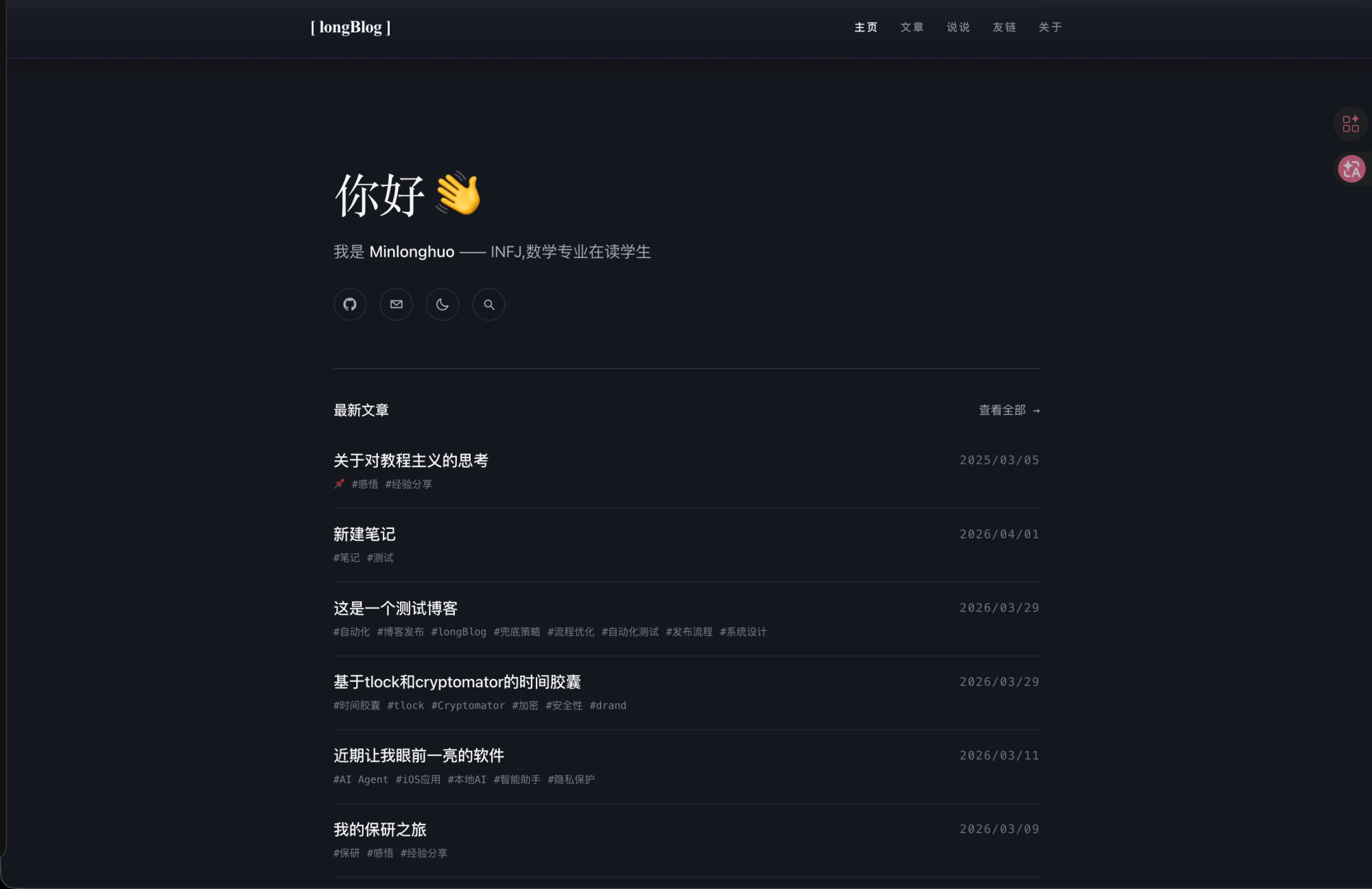Image resolution: width=1372 pixels, height=889 pixels.
Task: Go to the 主页 nav item
Action: click(x=866, y=27)
